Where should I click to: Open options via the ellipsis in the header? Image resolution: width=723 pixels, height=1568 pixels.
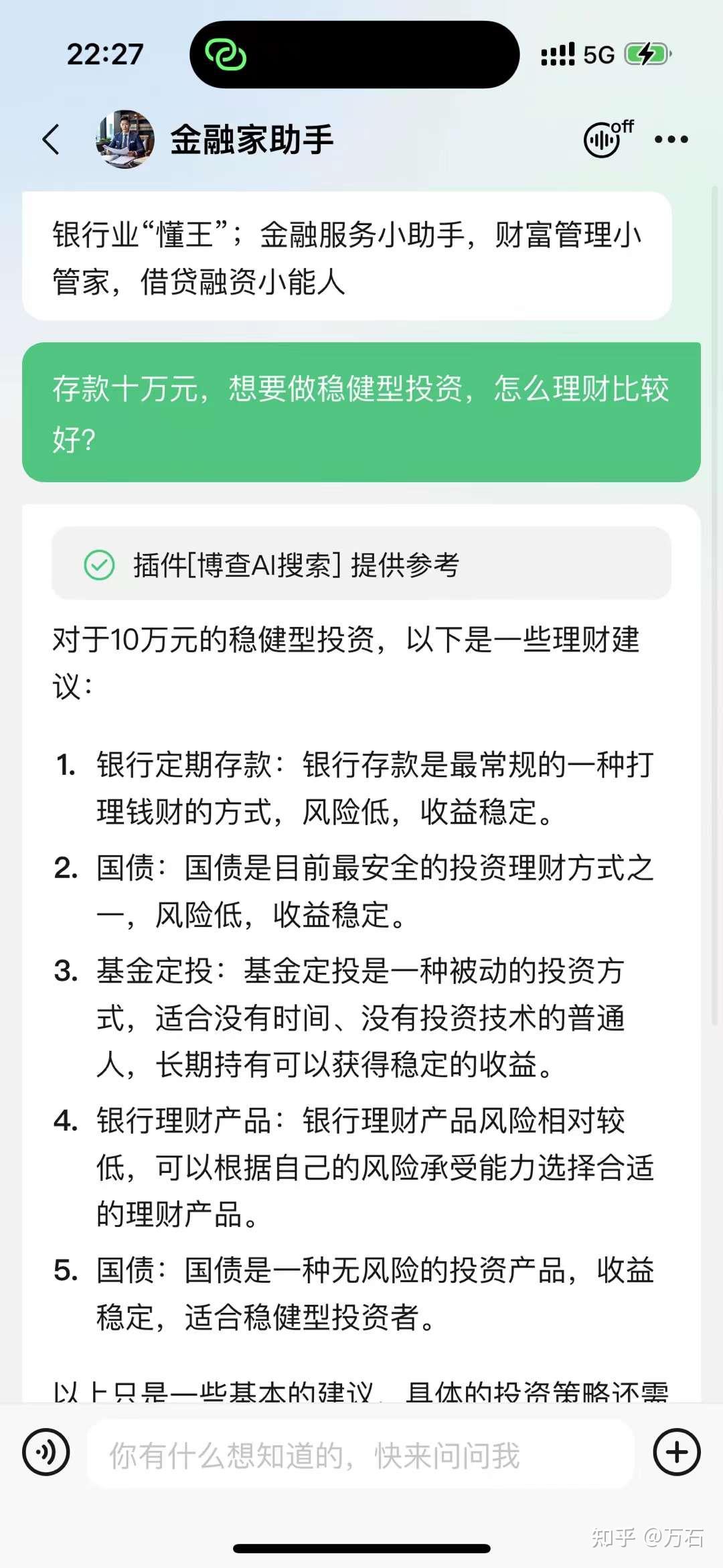click(x=672, y=139)
